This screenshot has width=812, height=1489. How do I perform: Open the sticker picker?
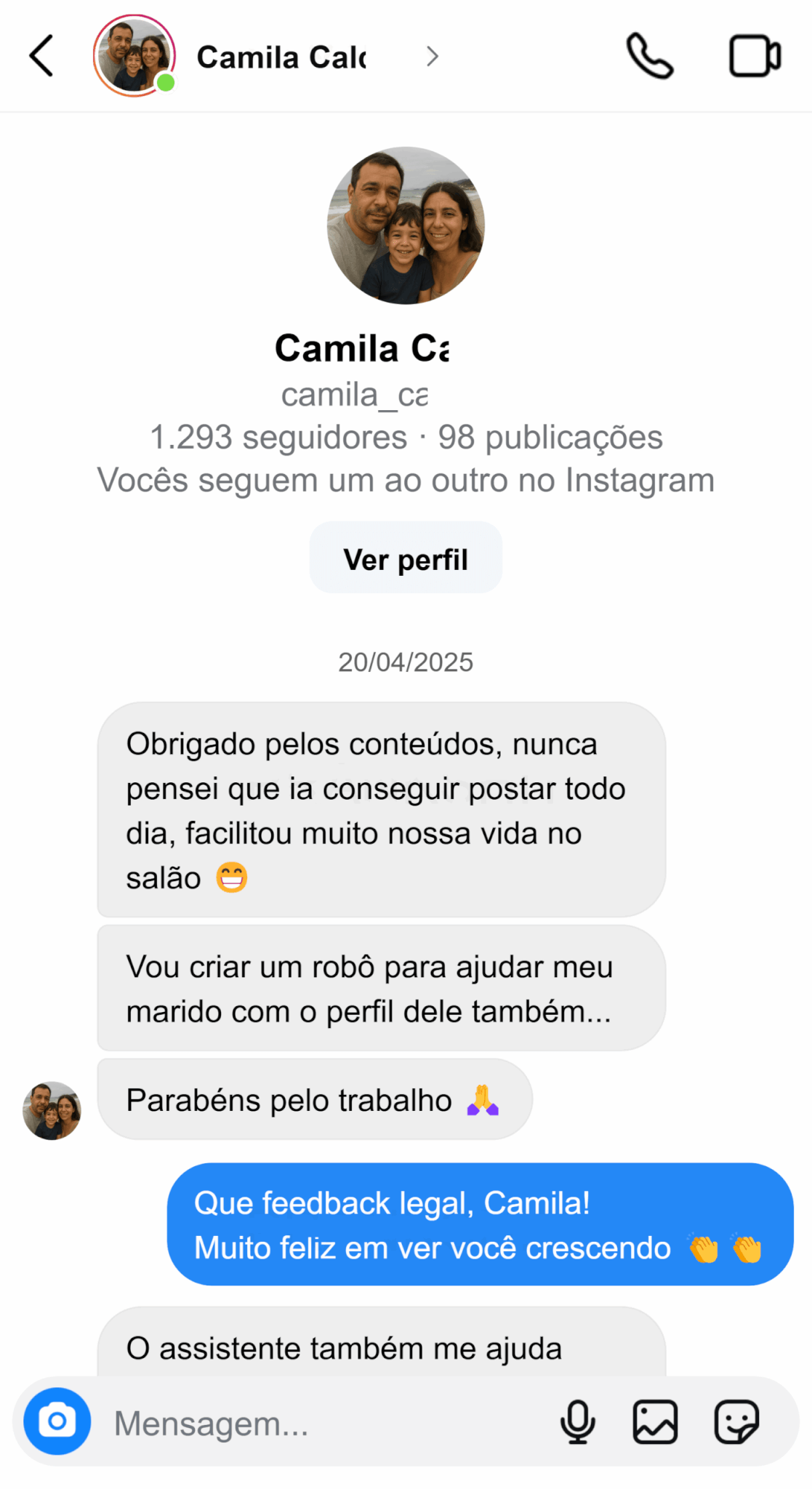(737, 1421)
